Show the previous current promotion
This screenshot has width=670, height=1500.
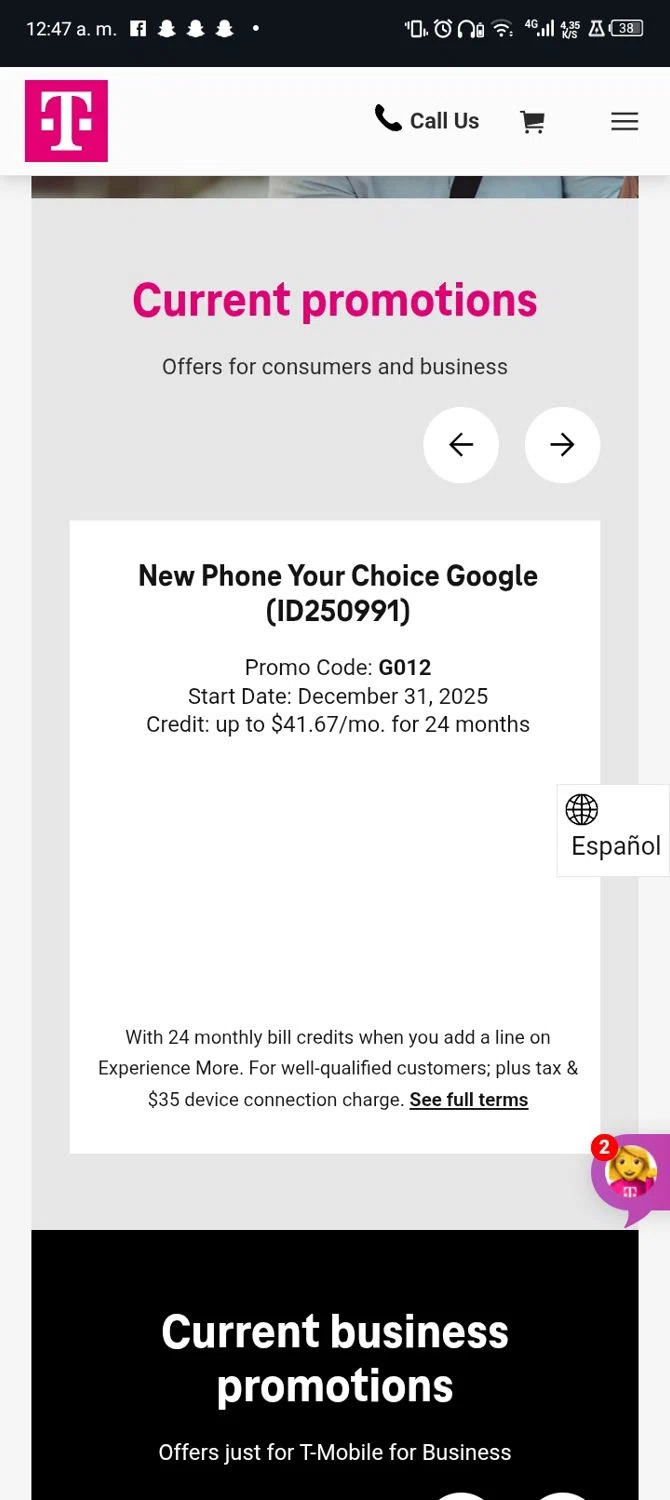[461, 445]
